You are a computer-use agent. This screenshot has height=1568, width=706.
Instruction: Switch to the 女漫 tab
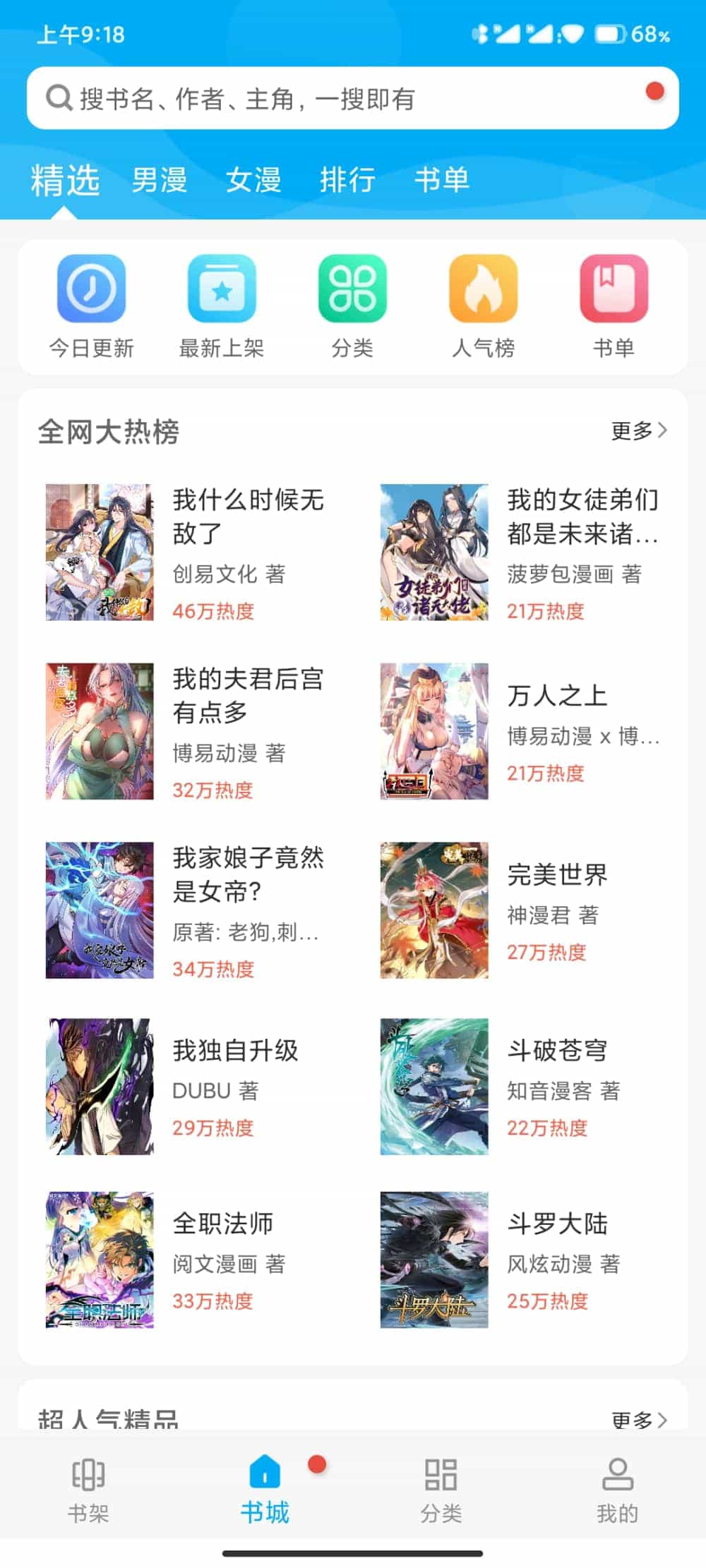pyautogui.click(x=253, y=180)
